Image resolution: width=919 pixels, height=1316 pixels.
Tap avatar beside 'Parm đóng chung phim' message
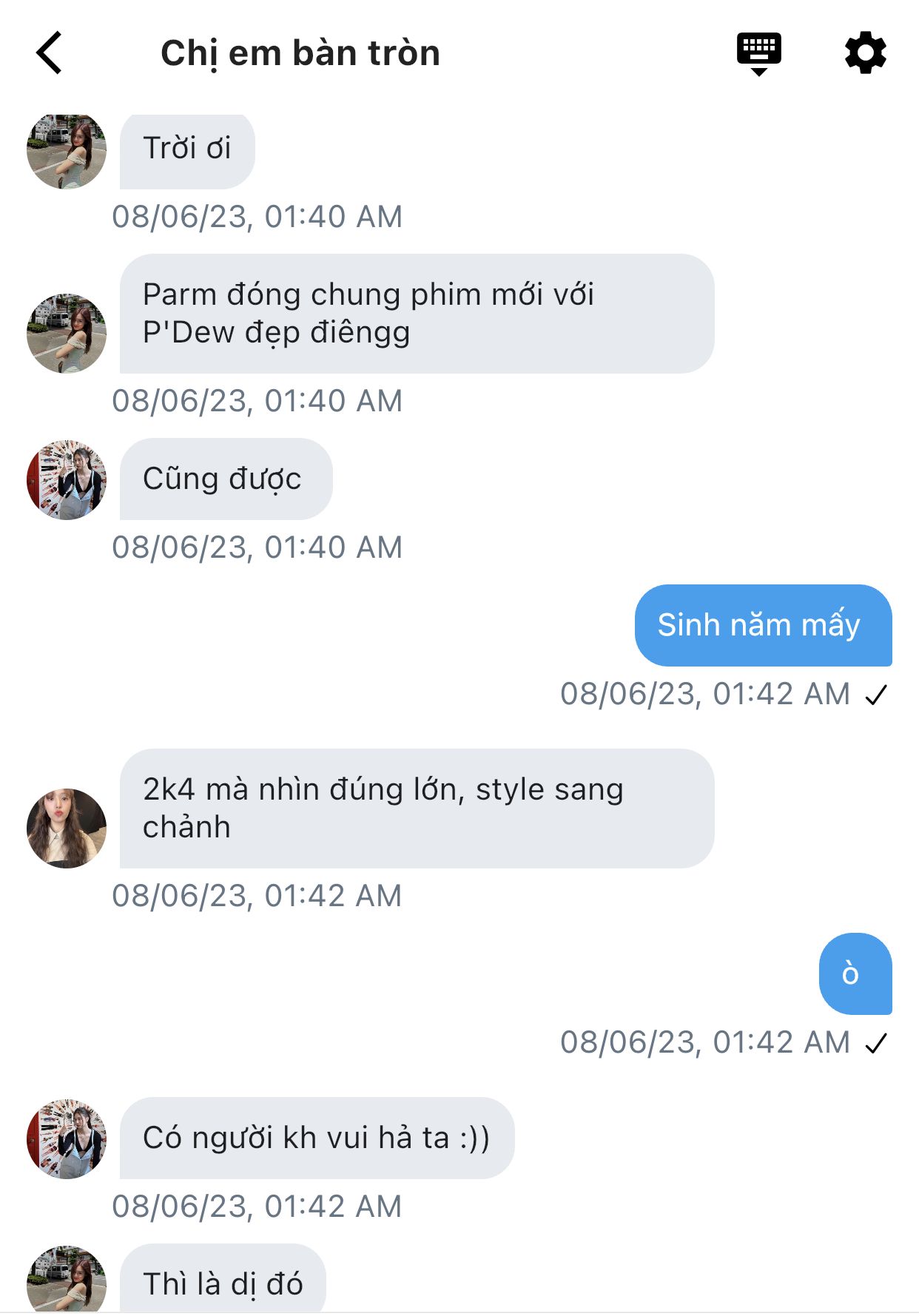coord(67,334)
